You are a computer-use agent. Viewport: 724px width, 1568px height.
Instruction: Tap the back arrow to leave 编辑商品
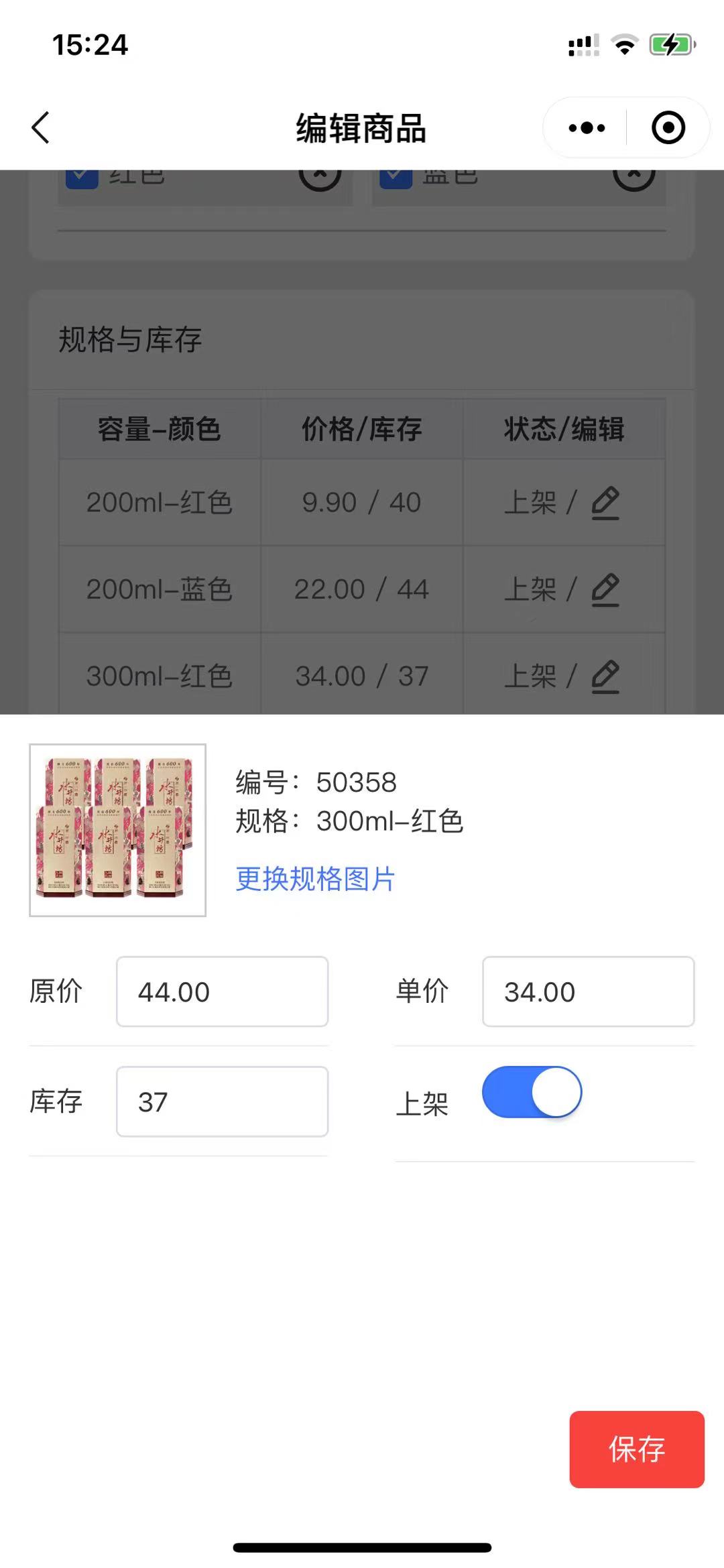click(40, 127)
